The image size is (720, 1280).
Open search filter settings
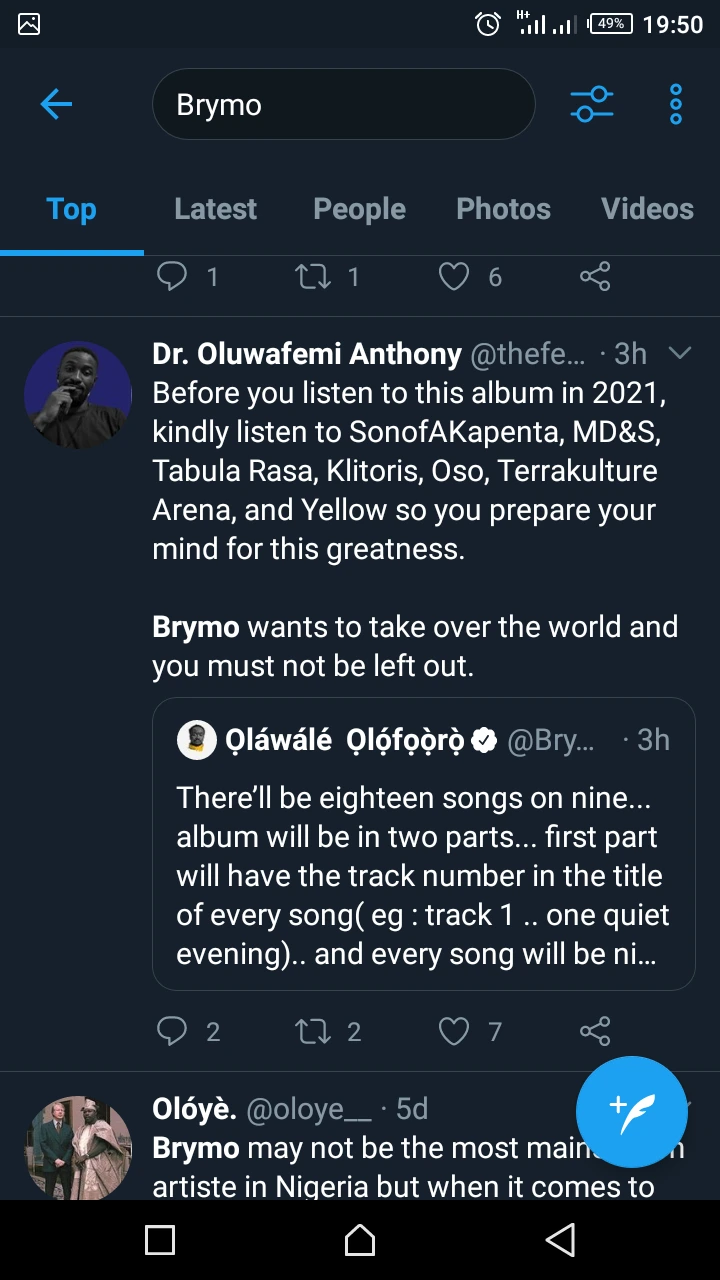point(592,104)
